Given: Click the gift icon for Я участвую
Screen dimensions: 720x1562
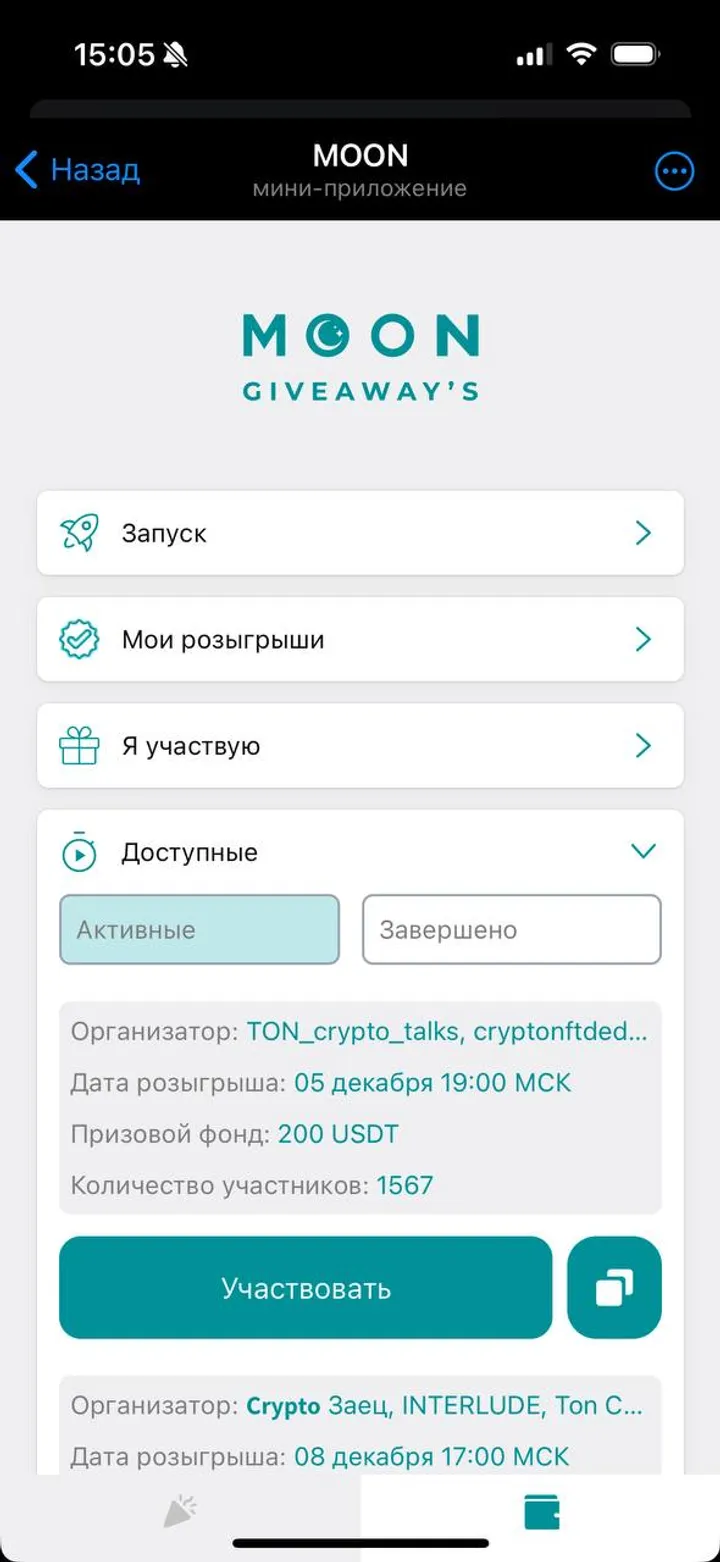Looking at the screenshot, I should pos(81,744).
